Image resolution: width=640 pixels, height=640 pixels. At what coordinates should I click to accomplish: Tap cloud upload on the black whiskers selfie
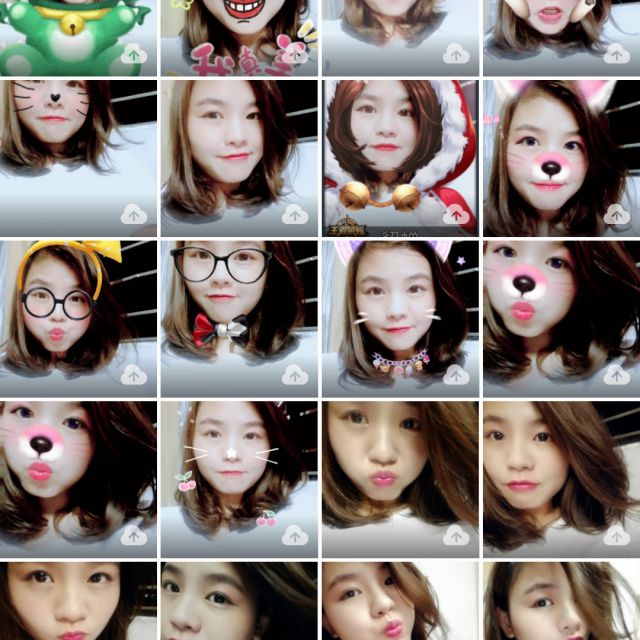click(x=134, y=214)
